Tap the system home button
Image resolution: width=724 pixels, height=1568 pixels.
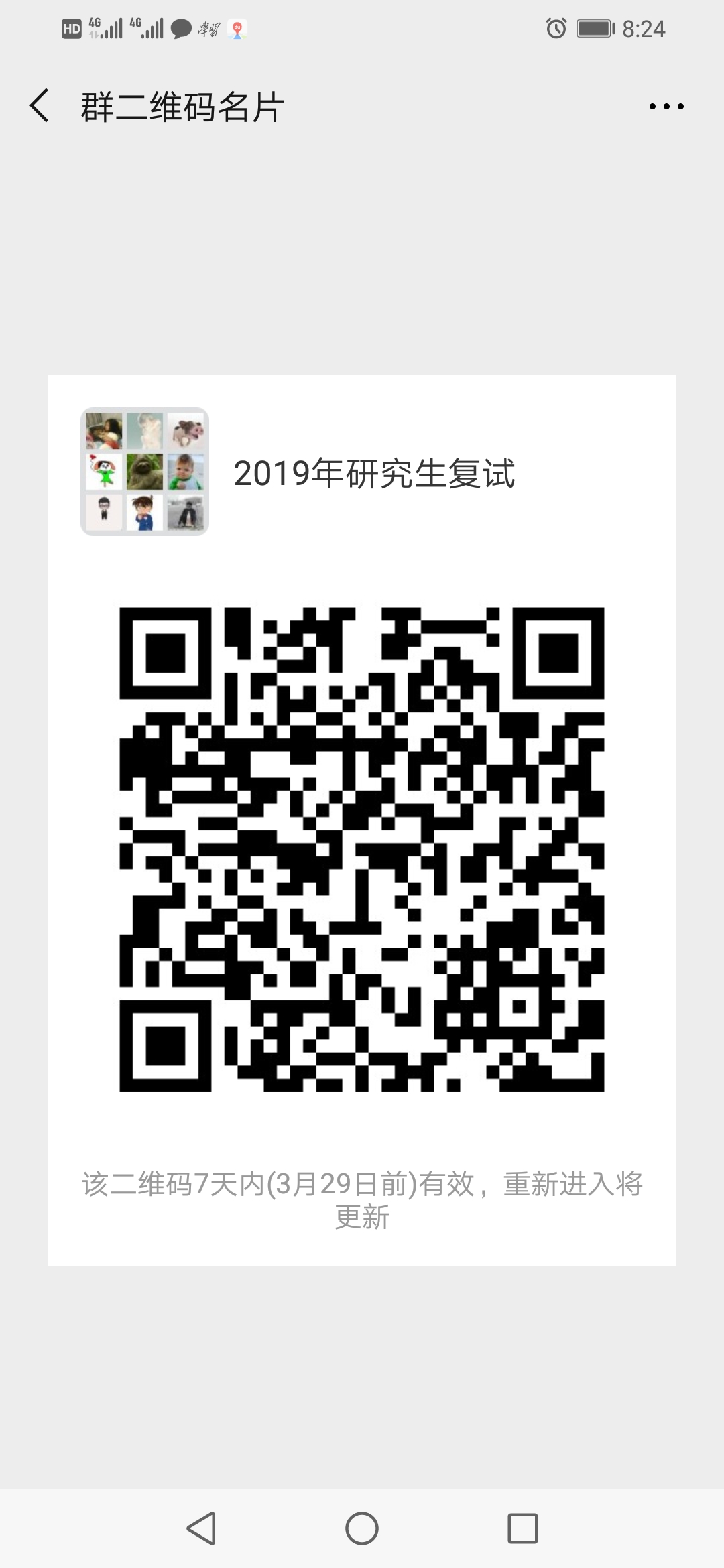tap(362, 1528)
